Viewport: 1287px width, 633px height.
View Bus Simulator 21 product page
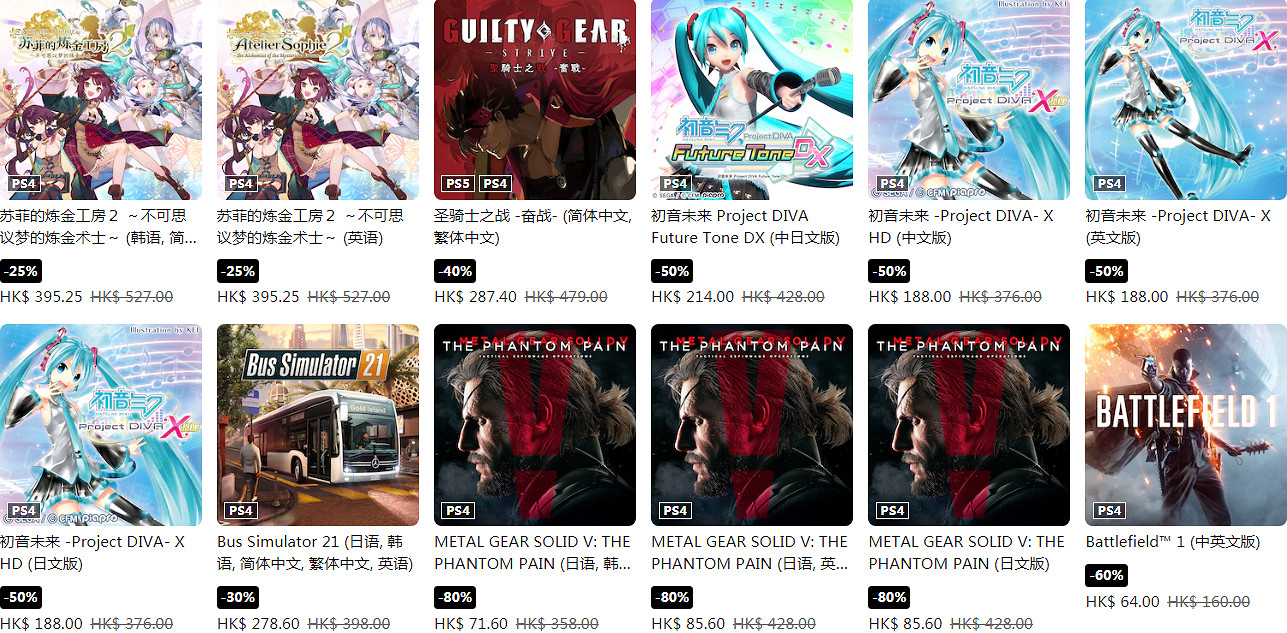317,425
